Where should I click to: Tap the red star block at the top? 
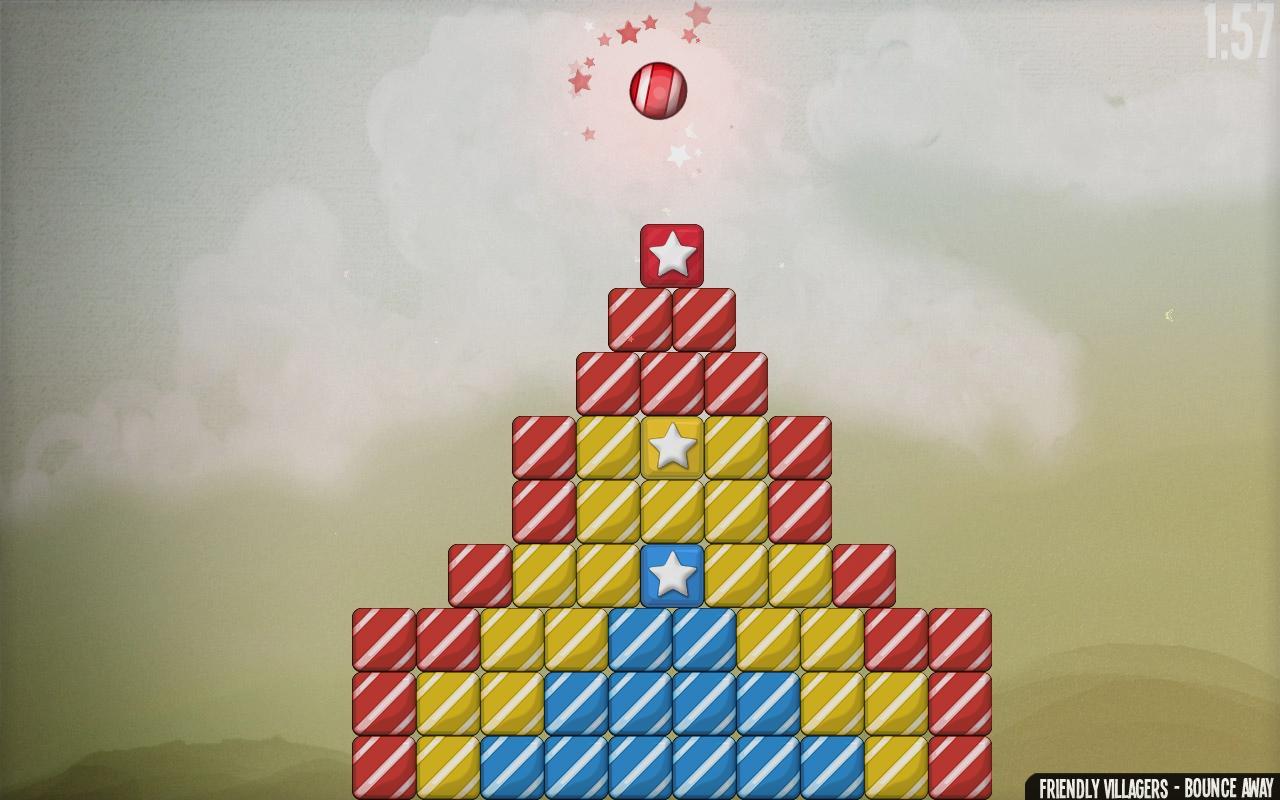(x=672, y=256)
